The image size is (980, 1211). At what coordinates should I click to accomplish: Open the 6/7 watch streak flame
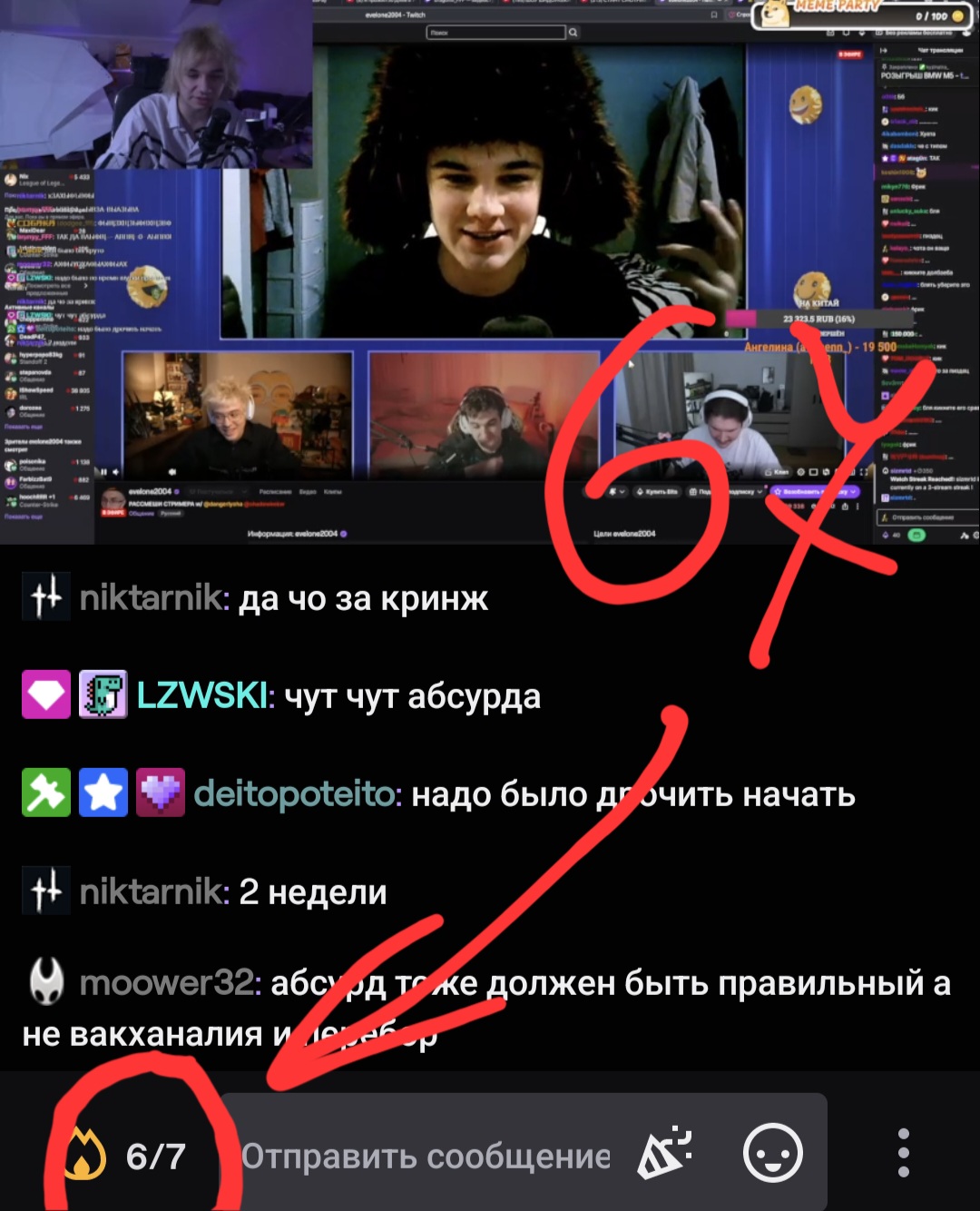[x=127, y=1155]
